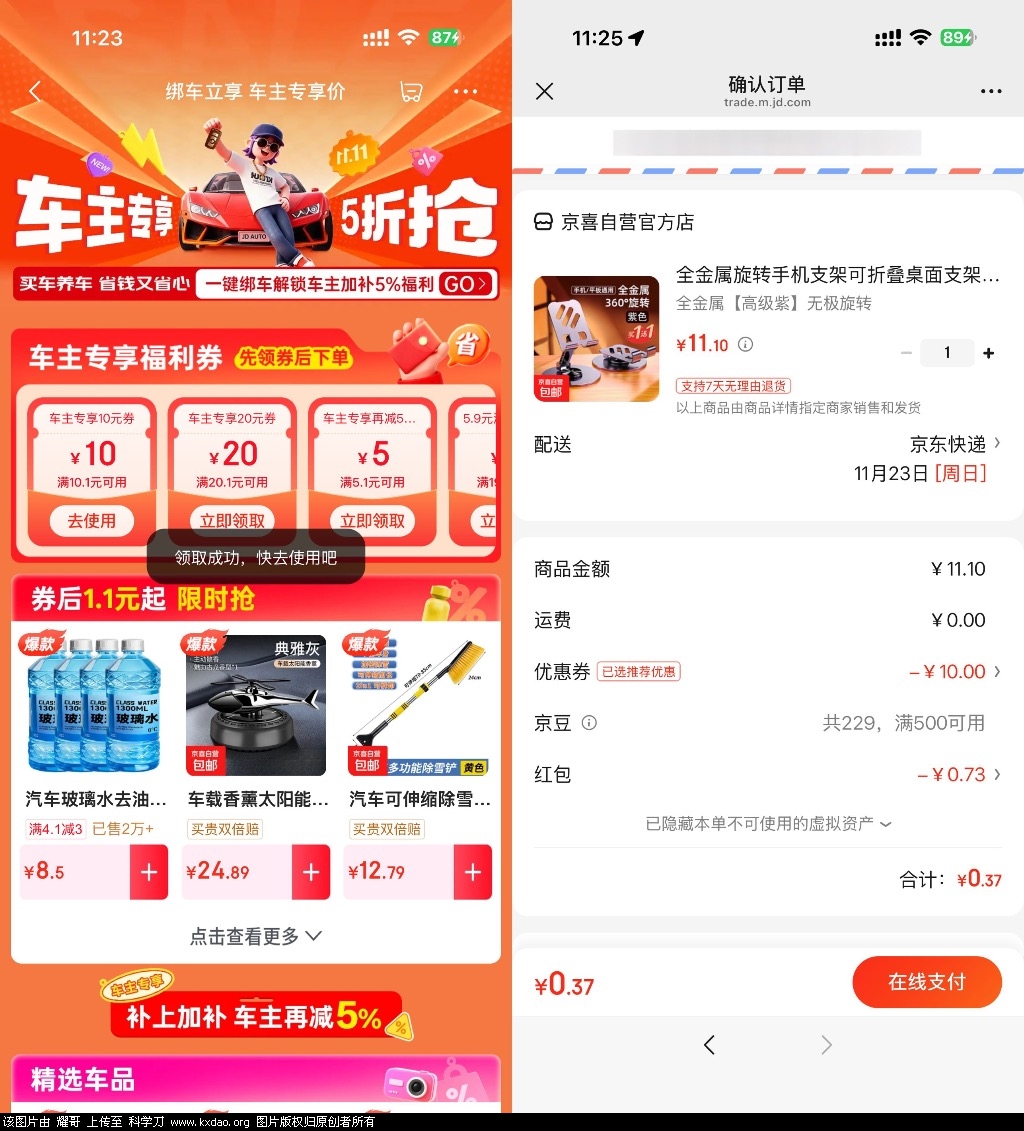
Task: Claim the 5 yuan car owner coupon
Action: point(372,521)
